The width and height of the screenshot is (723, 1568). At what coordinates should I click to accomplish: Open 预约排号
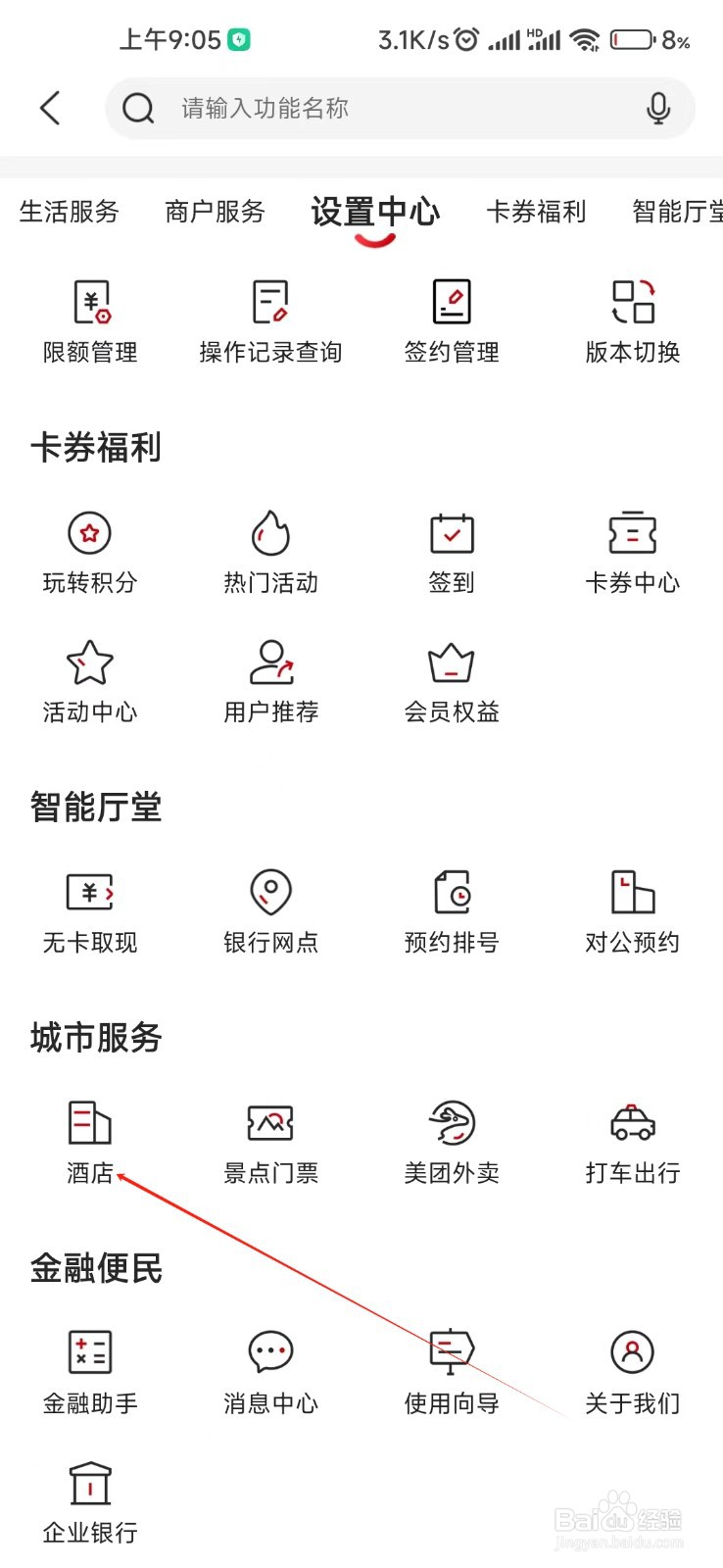452,913
